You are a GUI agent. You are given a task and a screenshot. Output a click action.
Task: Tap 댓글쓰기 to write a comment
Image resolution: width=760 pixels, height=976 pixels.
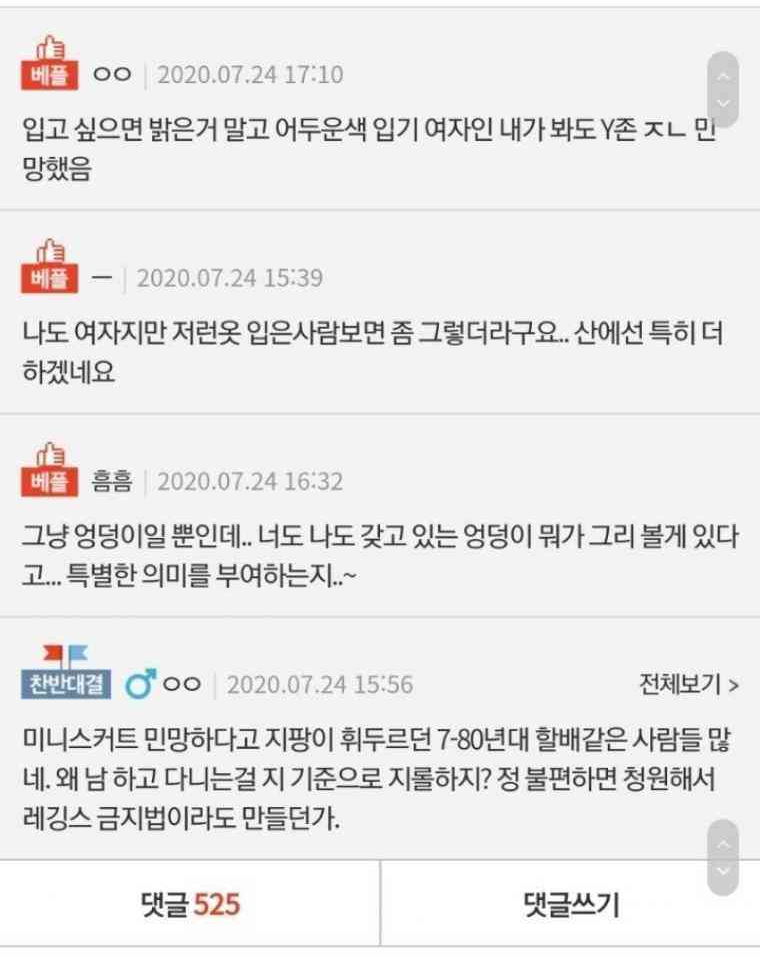coord(570,904)
